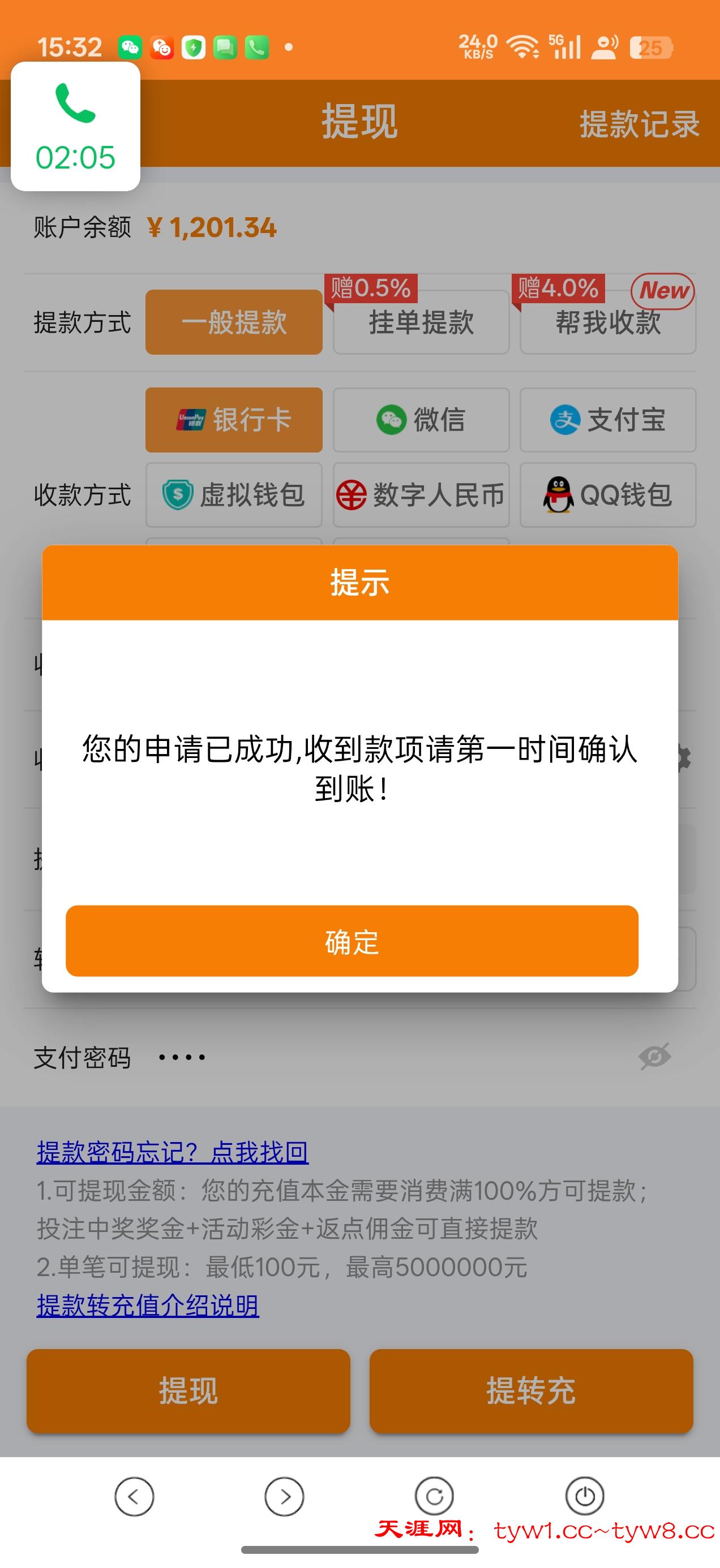Switch to 一般提款 withdrawal mode
The width and height of the screenshot is (720, 1568).
click(x=234, y=323)
